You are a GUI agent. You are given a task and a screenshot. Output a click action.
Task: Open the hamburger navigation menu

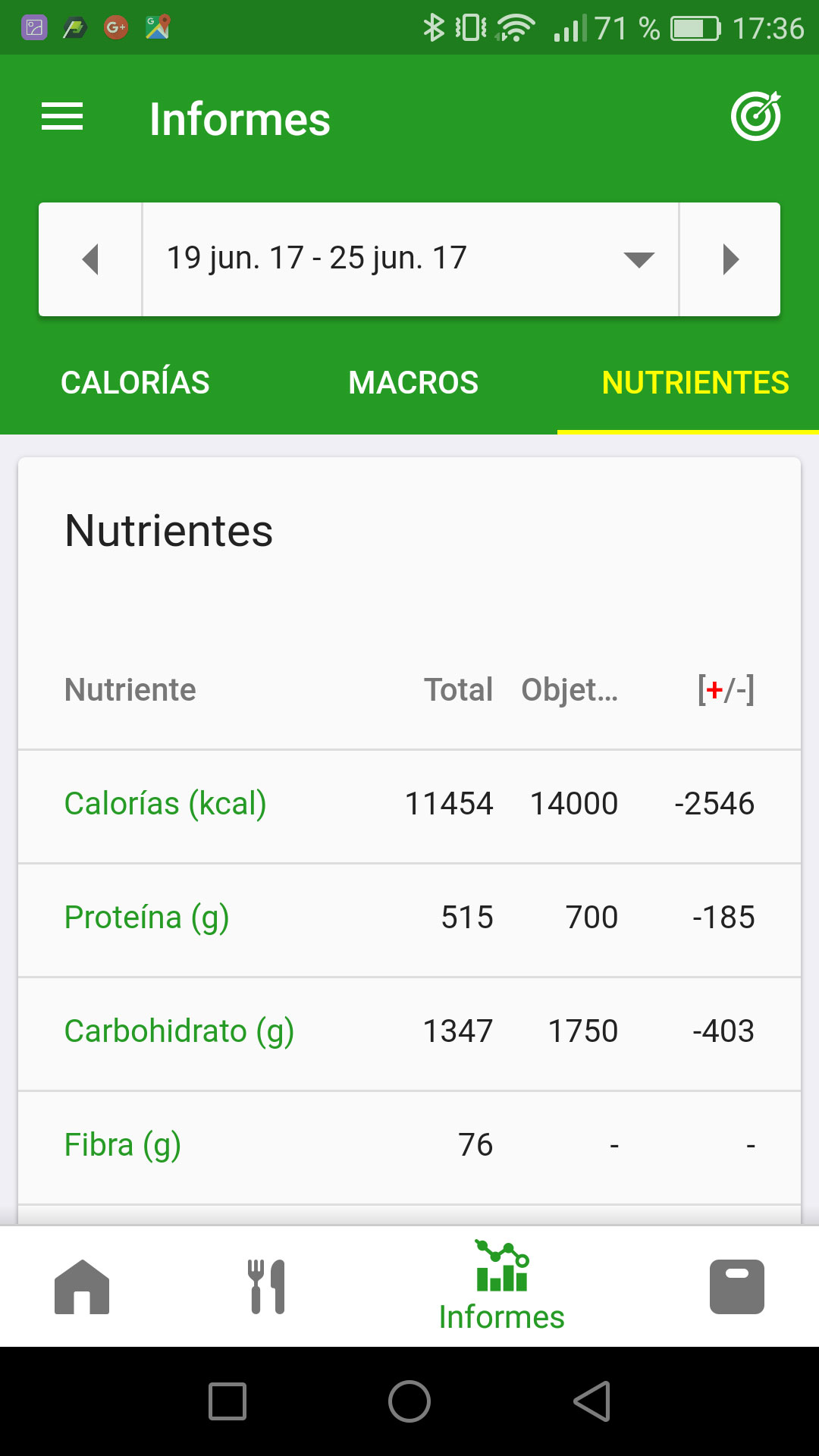61,118
